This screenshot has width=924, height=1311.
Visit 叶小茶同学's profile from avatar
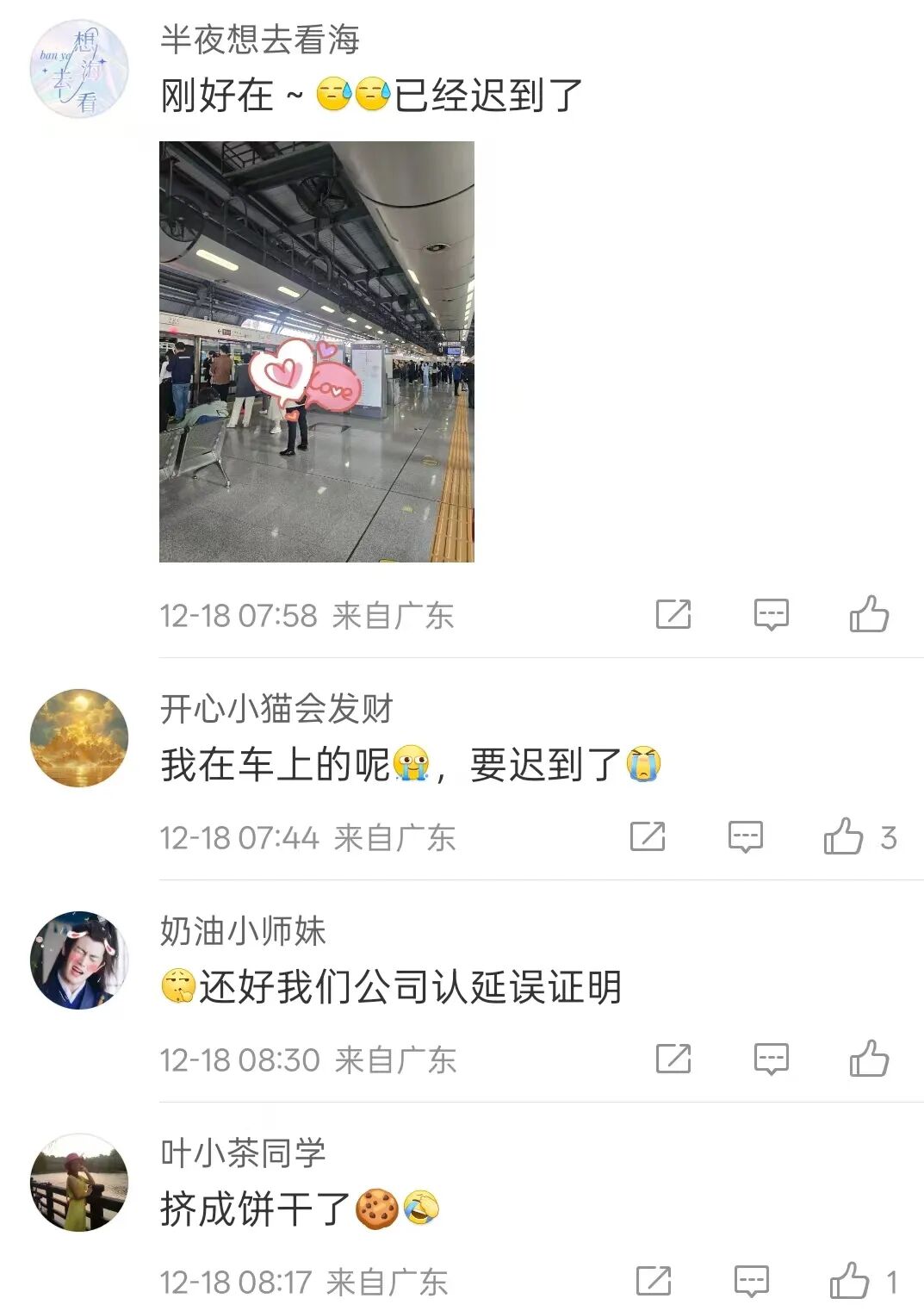click(79, 1182)
